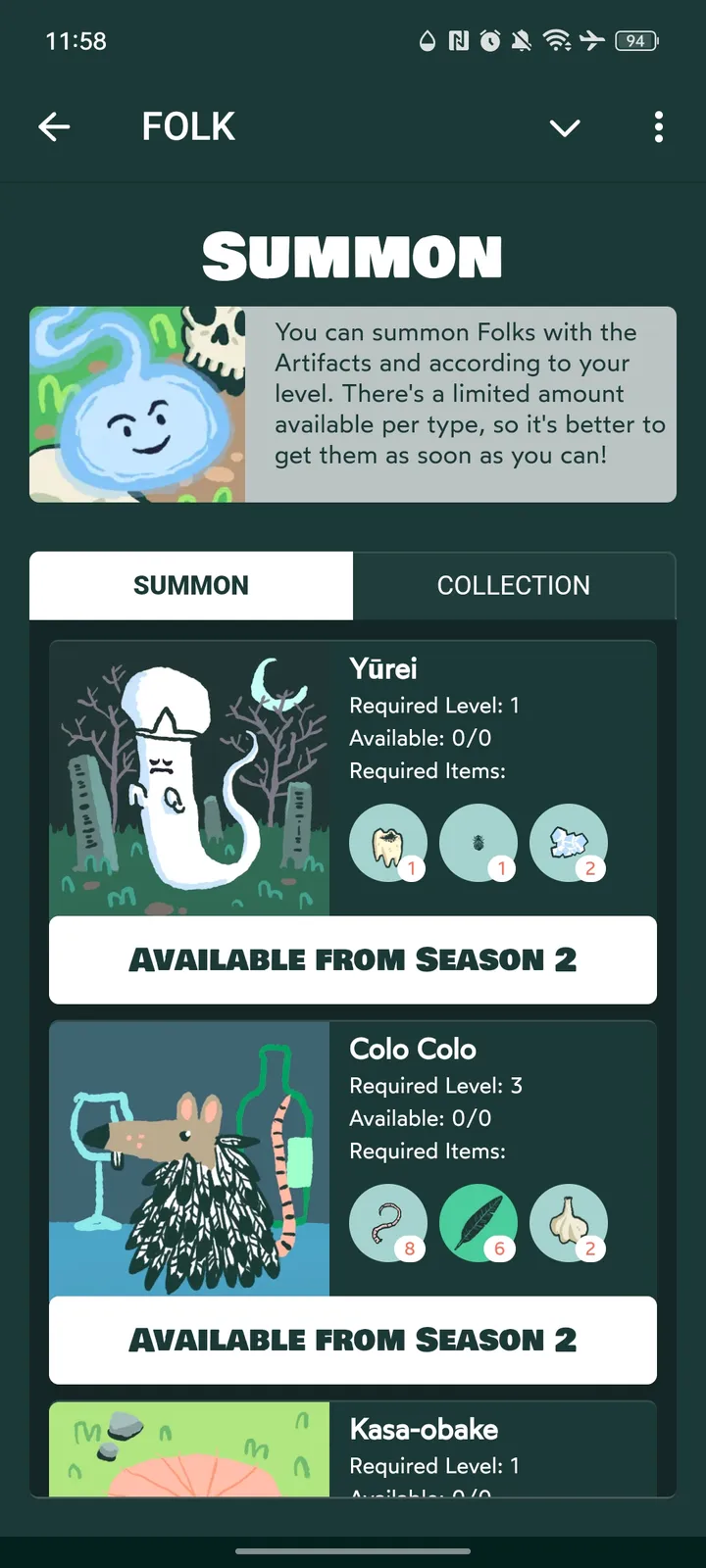
Task: Open the Yūrei ghost card
Action: 190,779
